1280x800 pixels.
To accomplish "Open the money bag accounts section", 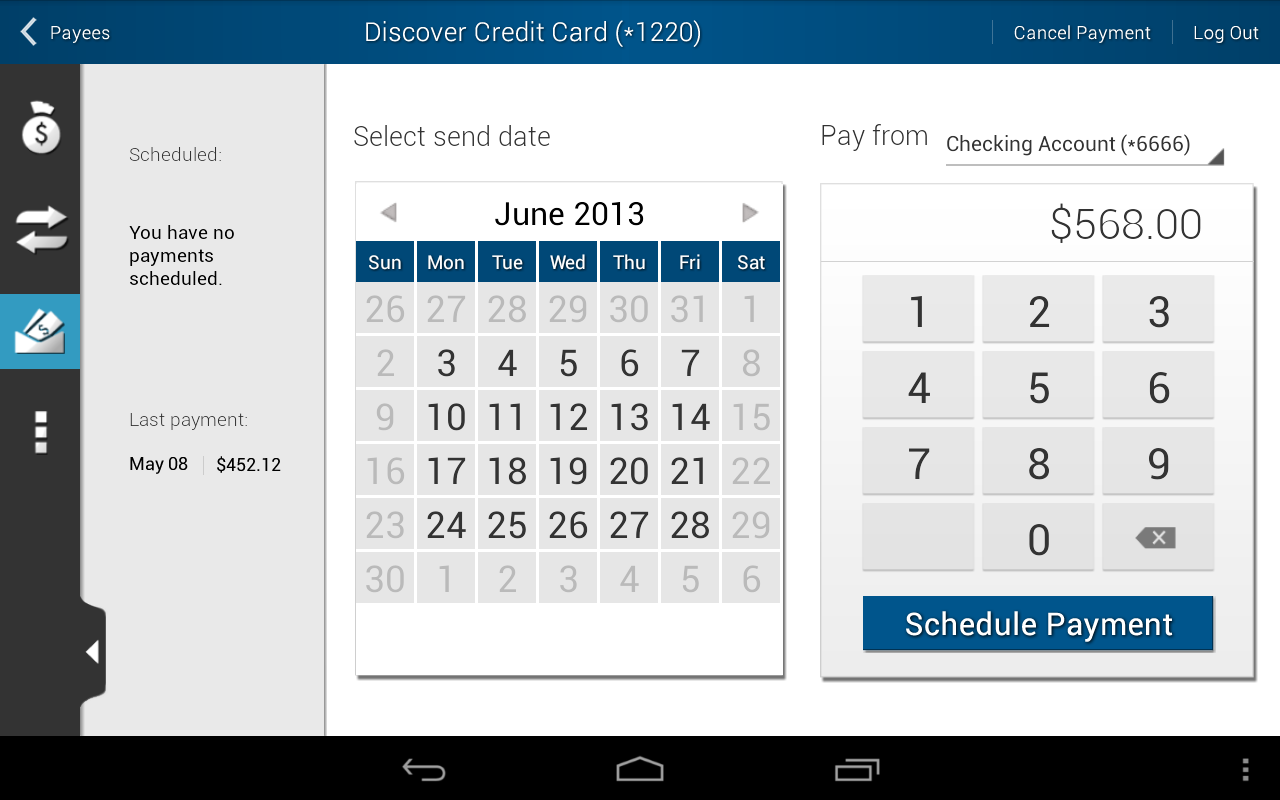I will [x=41, y=128].
